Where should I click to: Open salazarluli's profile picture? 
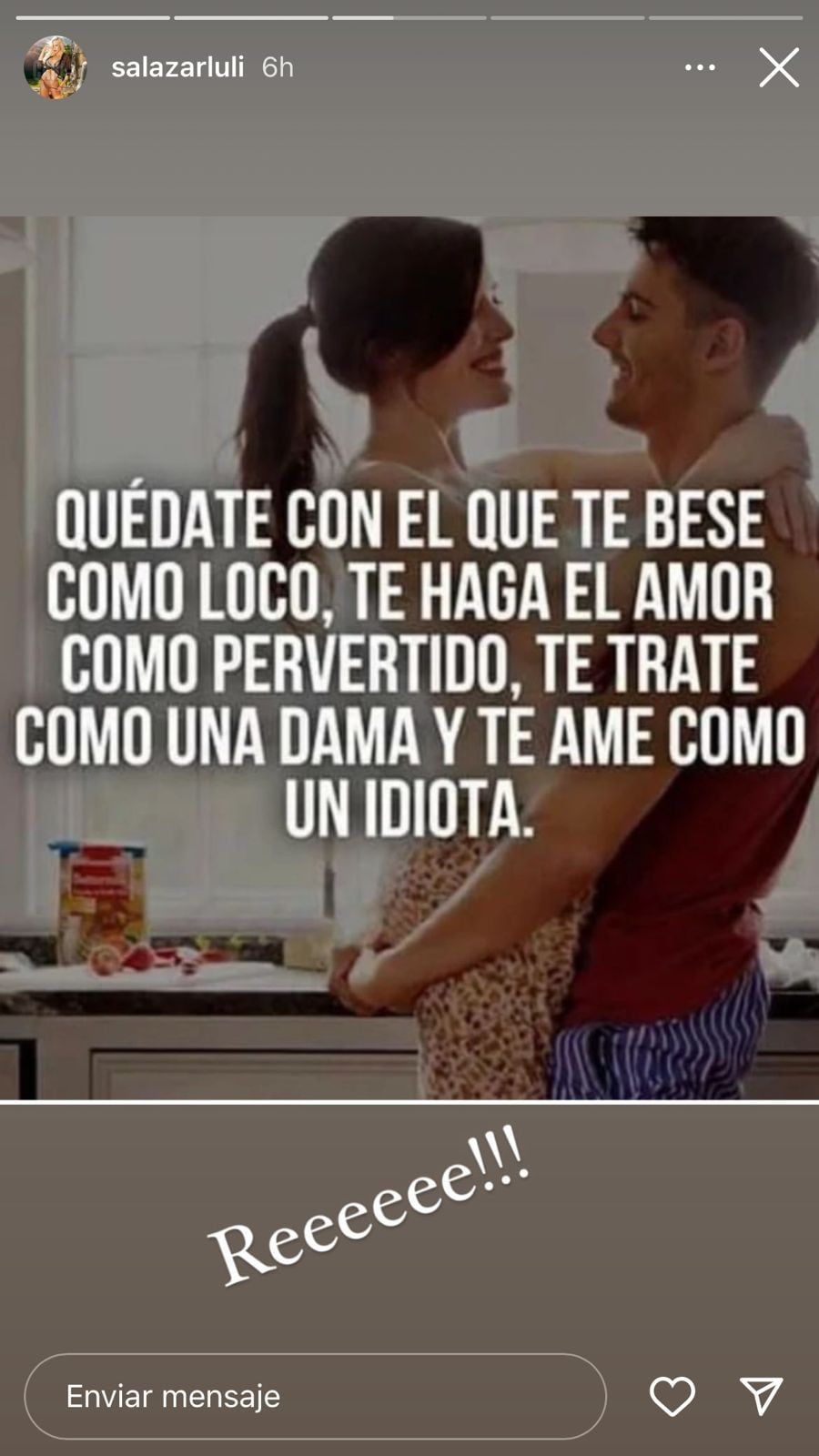[x=55, y=67]
